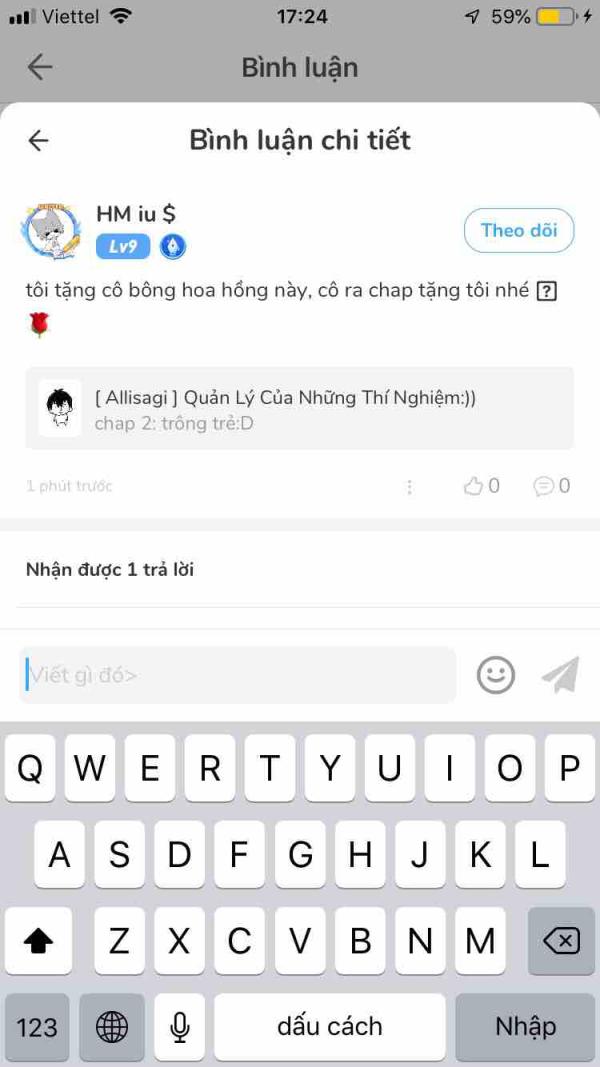Open the Allisagi Quản Lý chapter card
The image size is (600, 1067).
[299, 408]
